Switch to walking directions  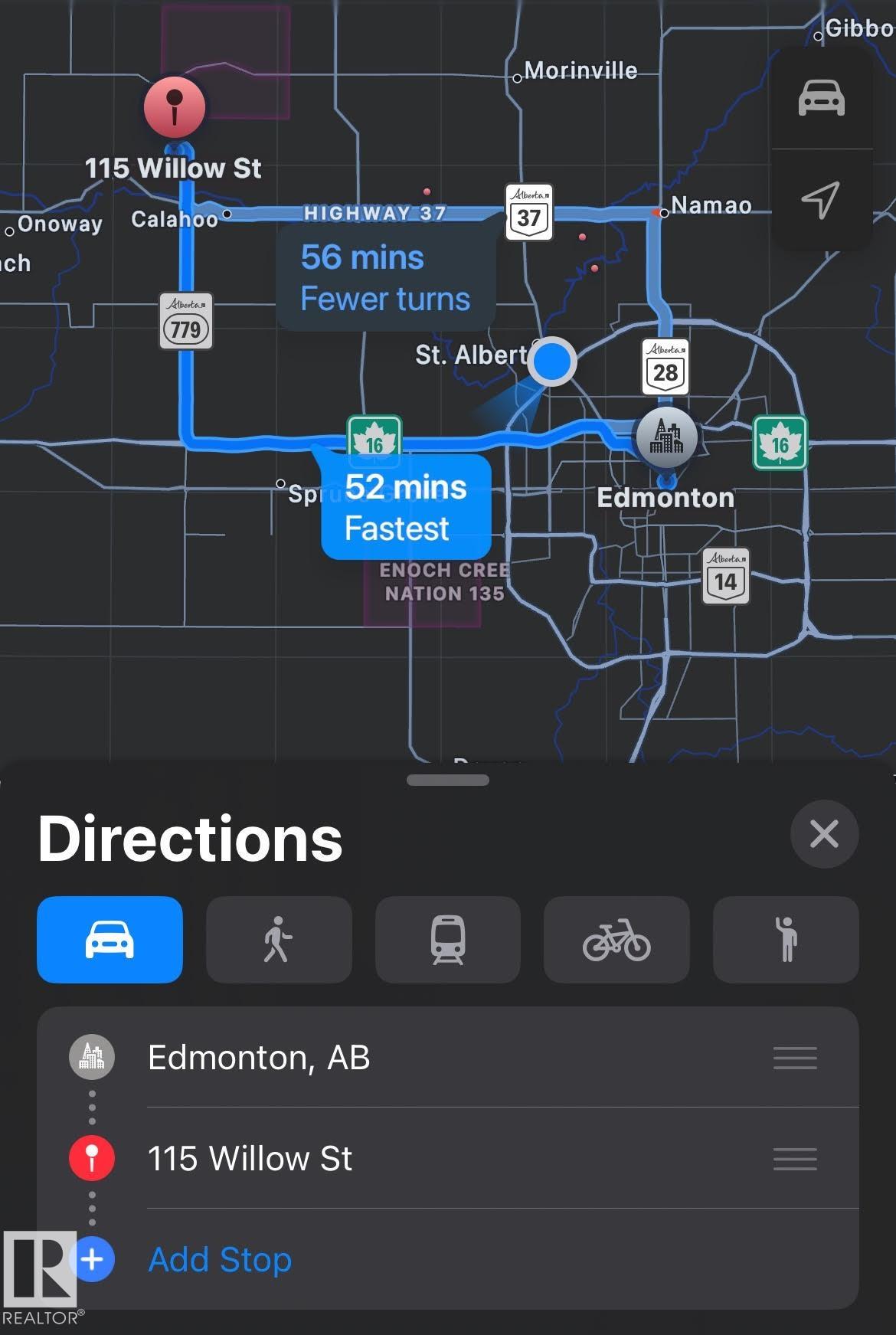click(x=279, y=939)
